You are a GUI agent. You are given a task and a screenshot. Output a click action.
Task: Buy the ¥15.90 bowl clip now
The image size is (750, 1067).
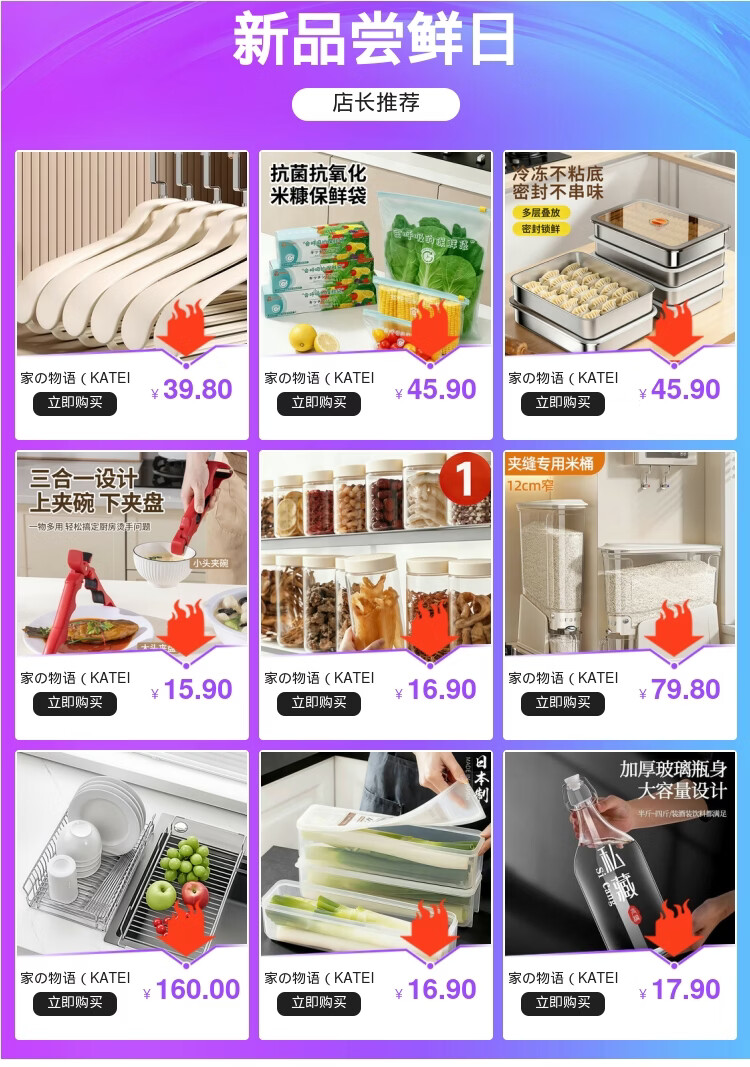tap(75, 703)
